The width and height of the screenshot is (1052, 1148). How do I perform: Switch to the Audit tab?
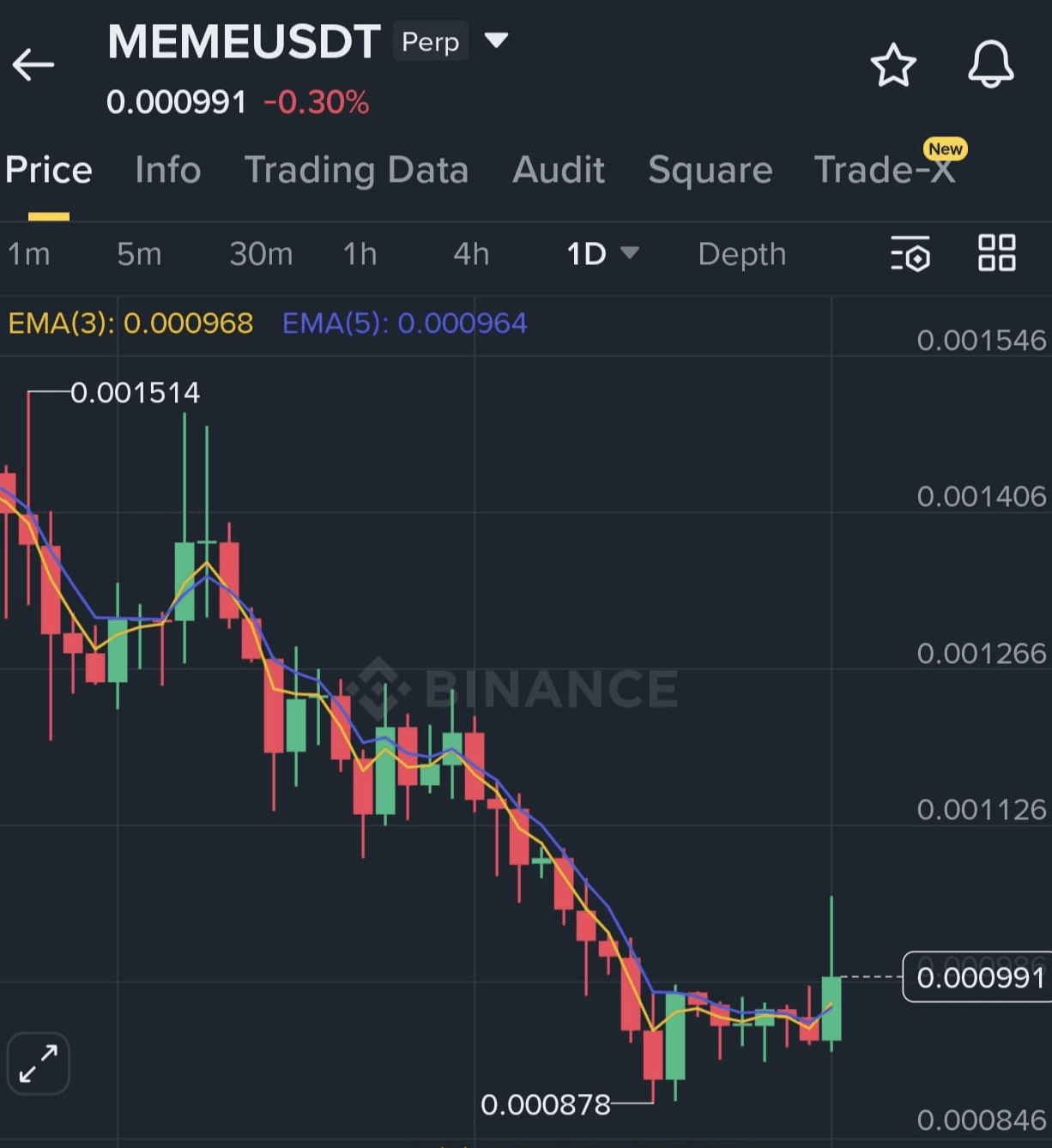pyautogui.click(x=559, y=169)
